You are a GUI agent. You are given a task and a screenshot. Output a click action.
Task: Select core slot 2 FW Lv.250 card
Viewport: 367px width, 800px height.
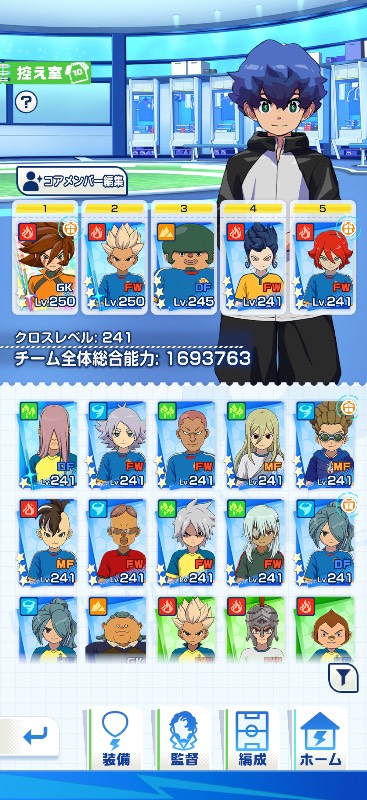(114, 257)
